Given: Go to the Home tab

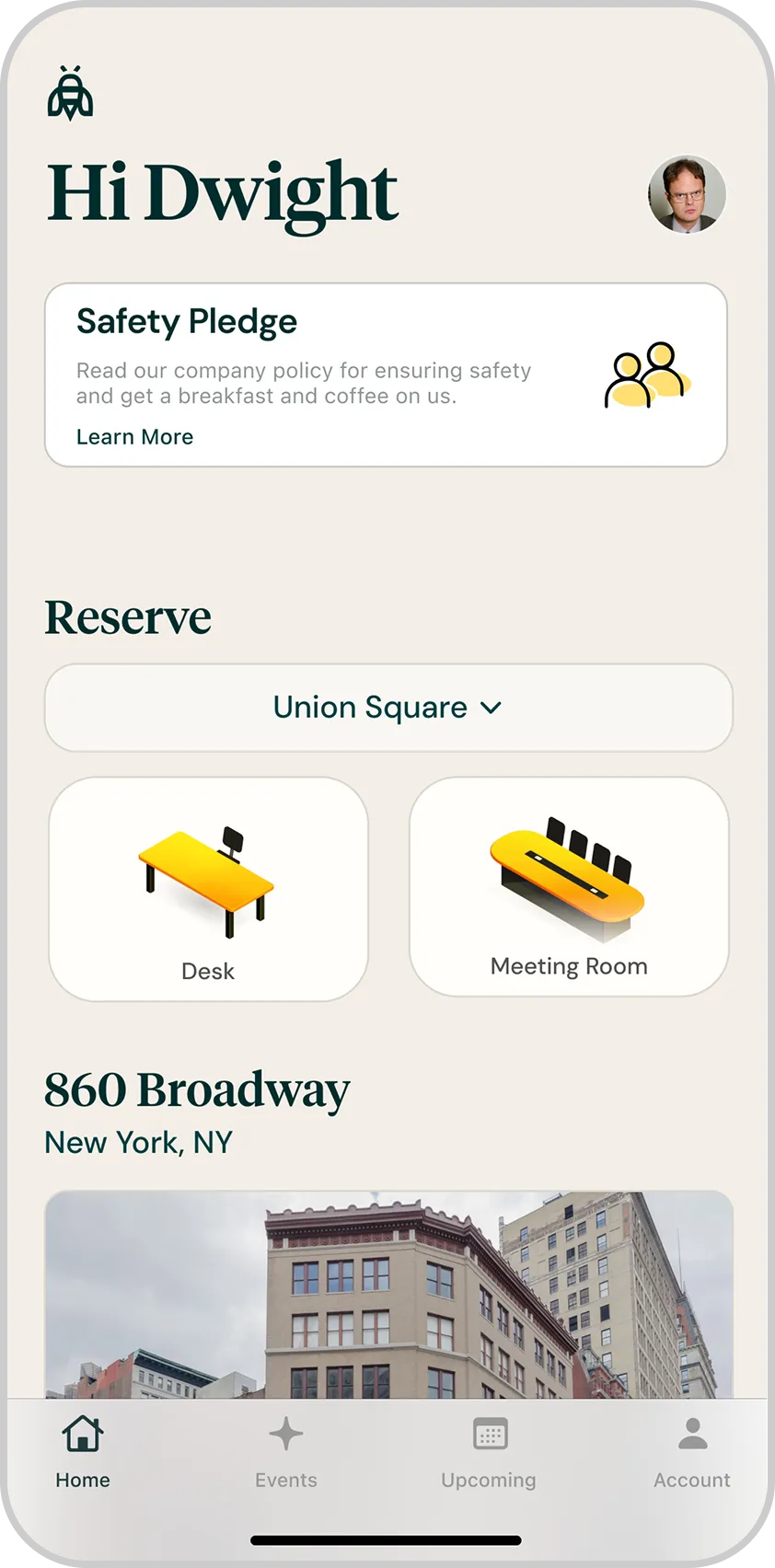Looking at the screenshot, I should (x=83, y=1452).
